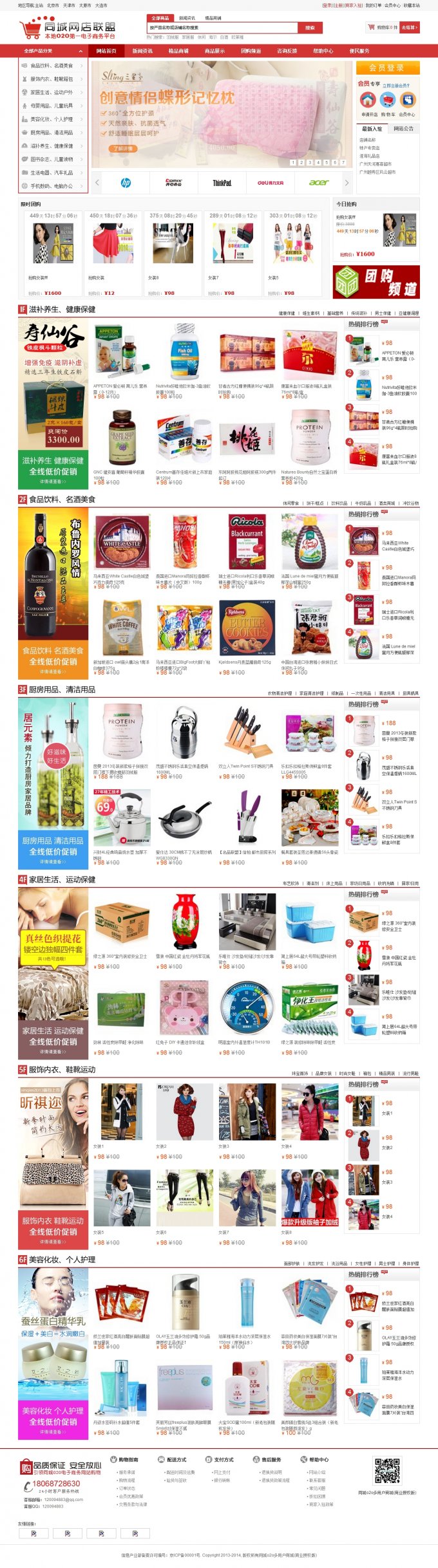Open the ThinkPad brand logo
This screenshot has width=438, height=1568.
tap(222, 183)
